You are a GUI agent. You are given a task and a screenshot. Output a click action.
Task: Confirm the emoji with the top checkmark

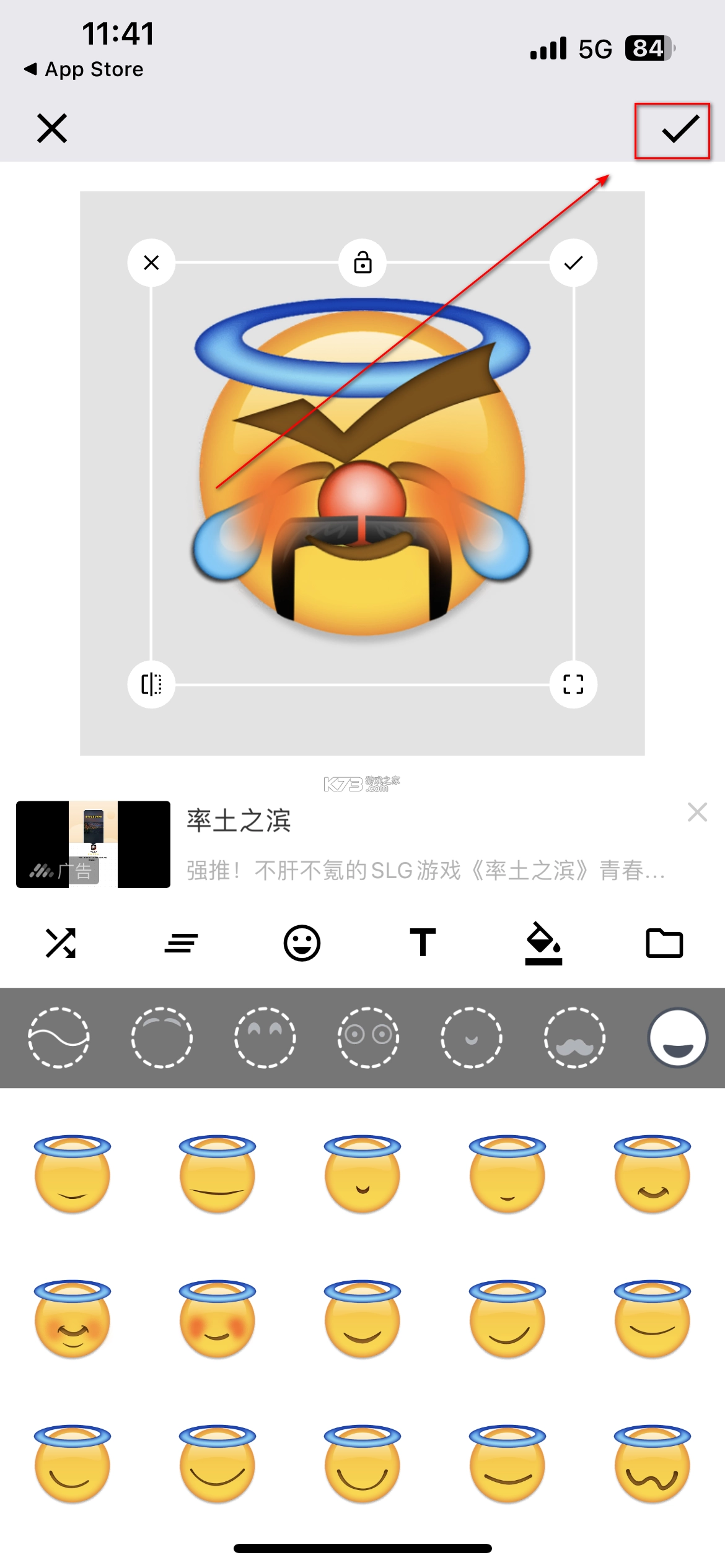(679, 129)
